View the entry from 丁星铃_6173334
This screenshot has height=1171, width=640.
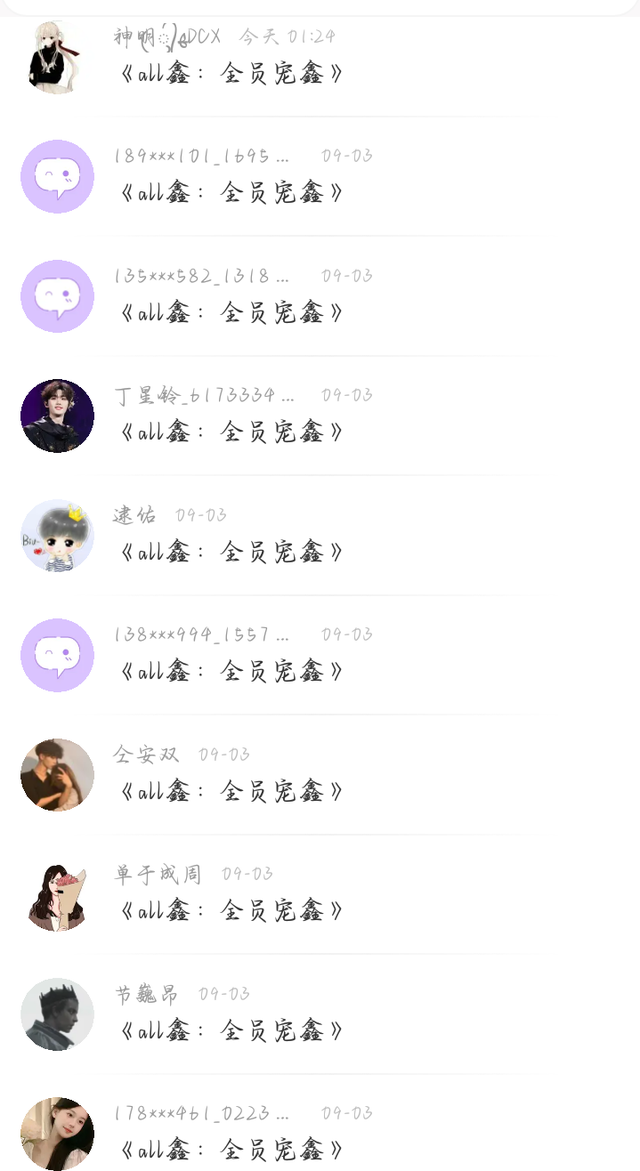pyautogui.click(x=232, y=432)
